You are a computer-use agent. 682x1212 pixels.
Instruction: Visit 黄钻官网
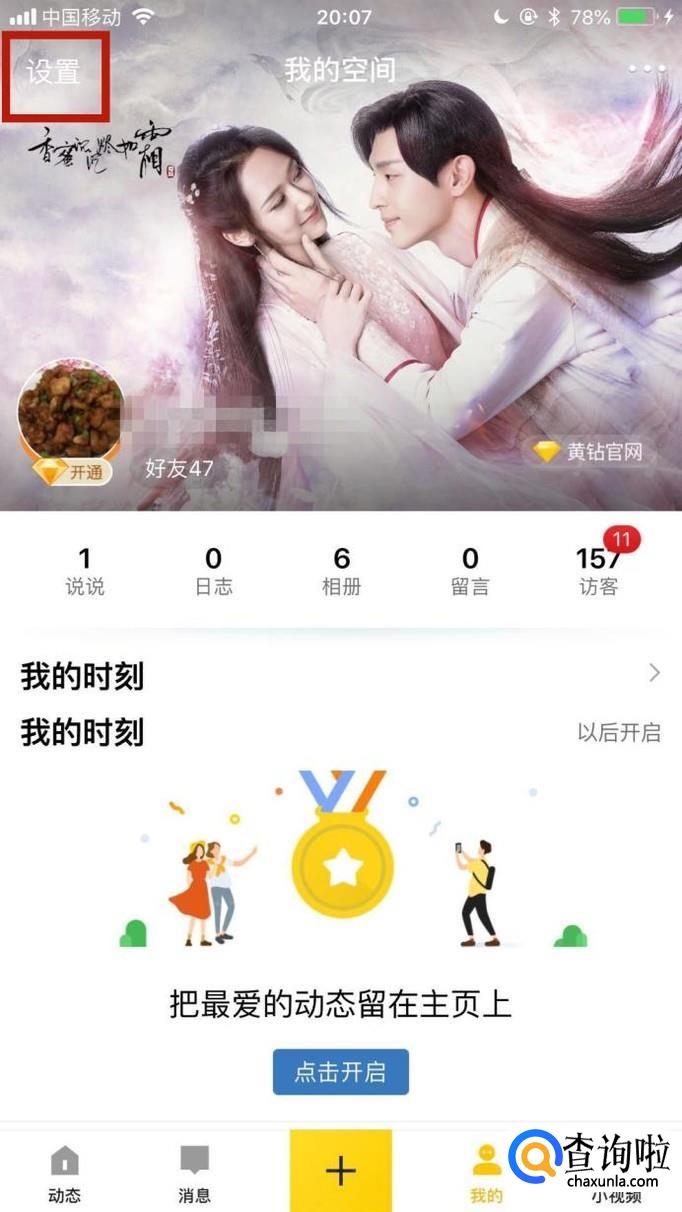pyautogui.click(x=589, y=452)
